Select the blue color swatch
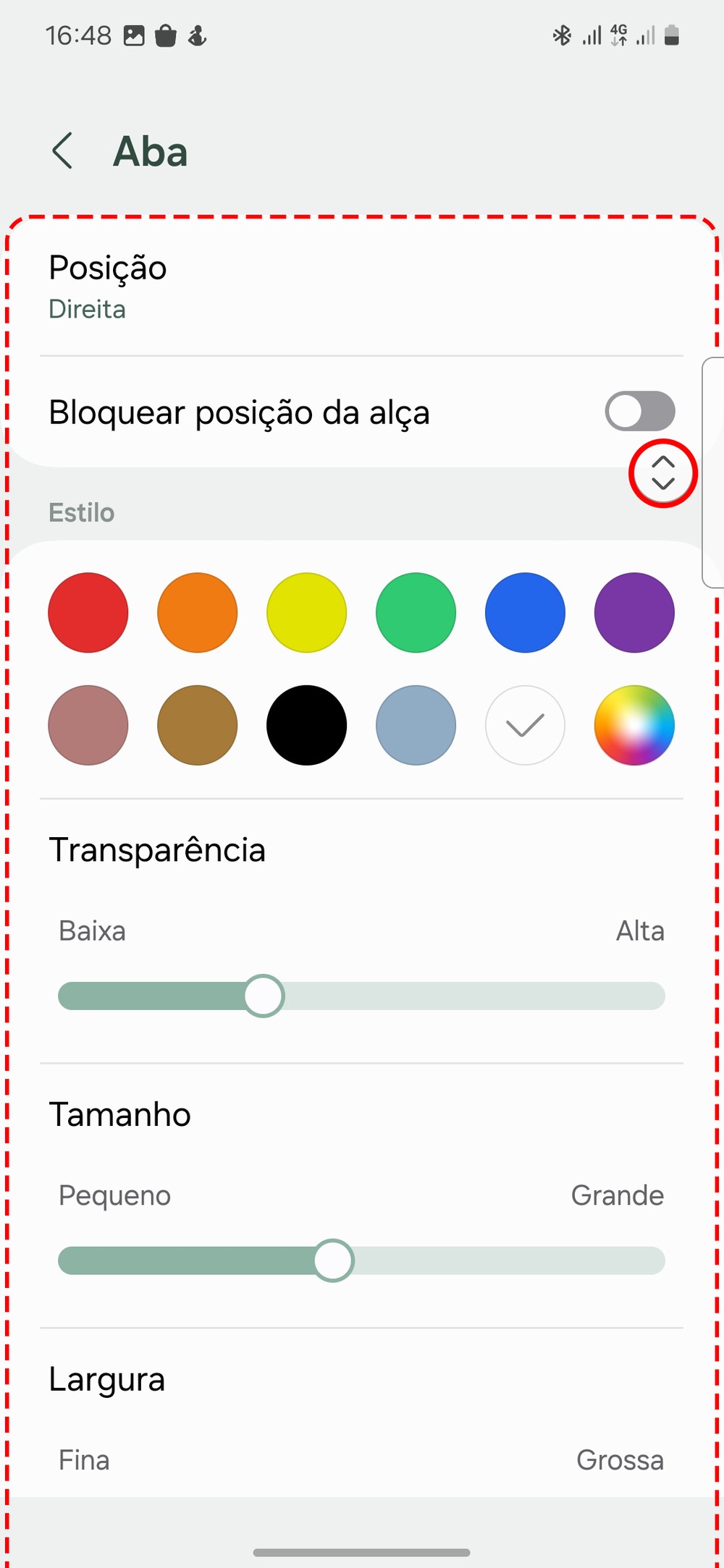Screen dimensions: 724x1568 pos(525,613)
